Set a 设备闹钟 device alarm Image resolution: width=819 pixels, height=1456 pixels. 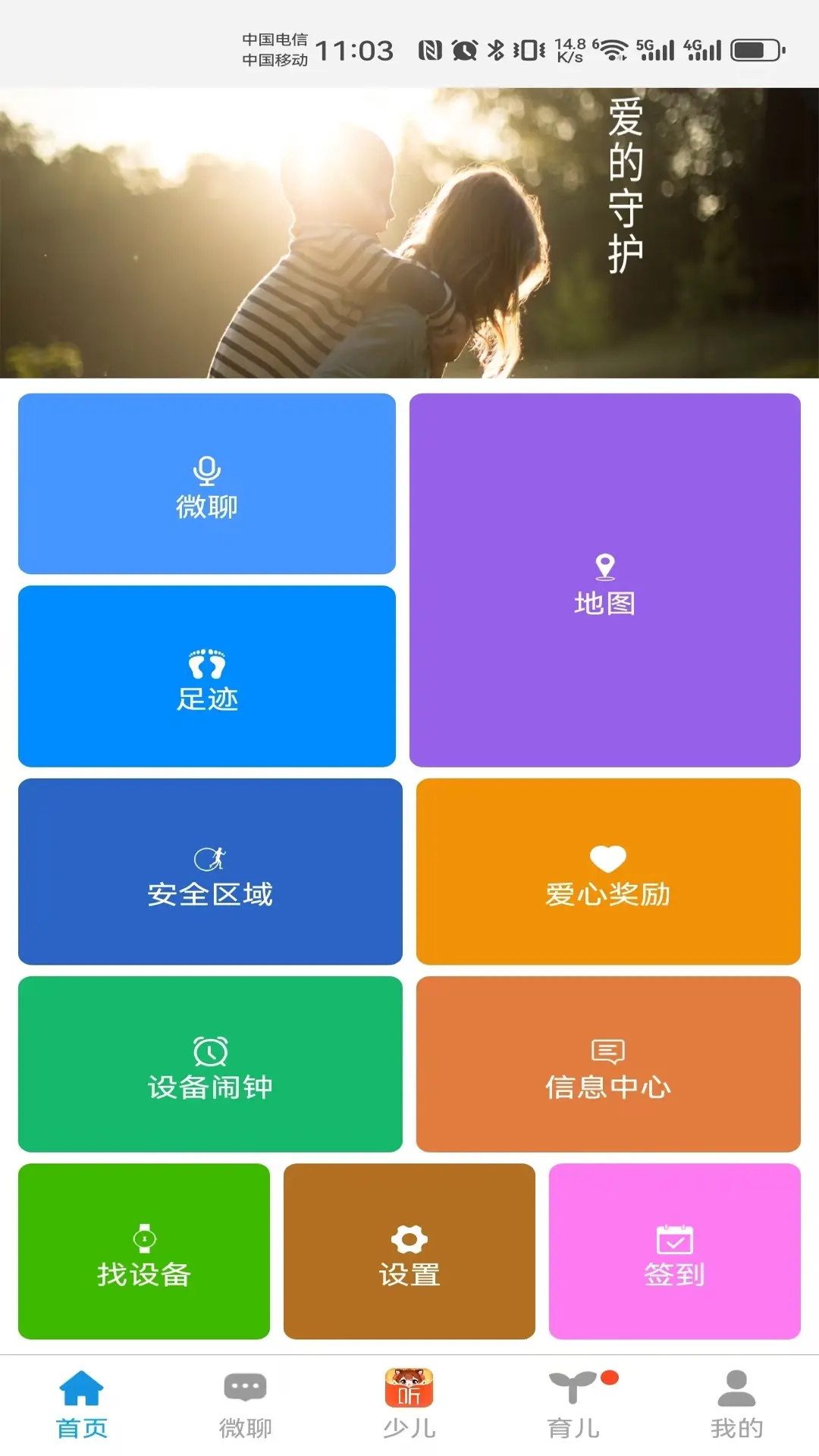coord(210,1064)
